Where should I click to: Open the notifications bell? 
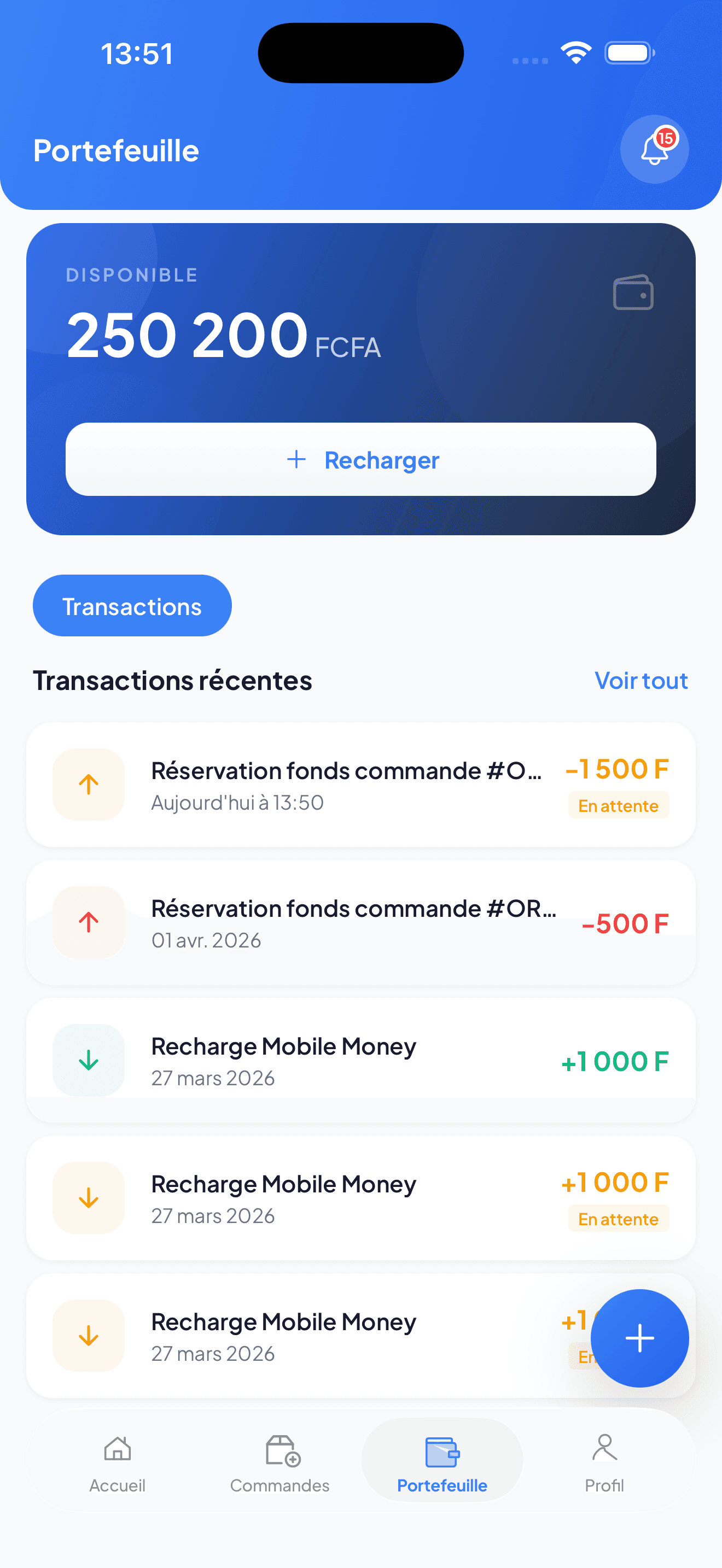pyautogui.click(x=654, y=149)
